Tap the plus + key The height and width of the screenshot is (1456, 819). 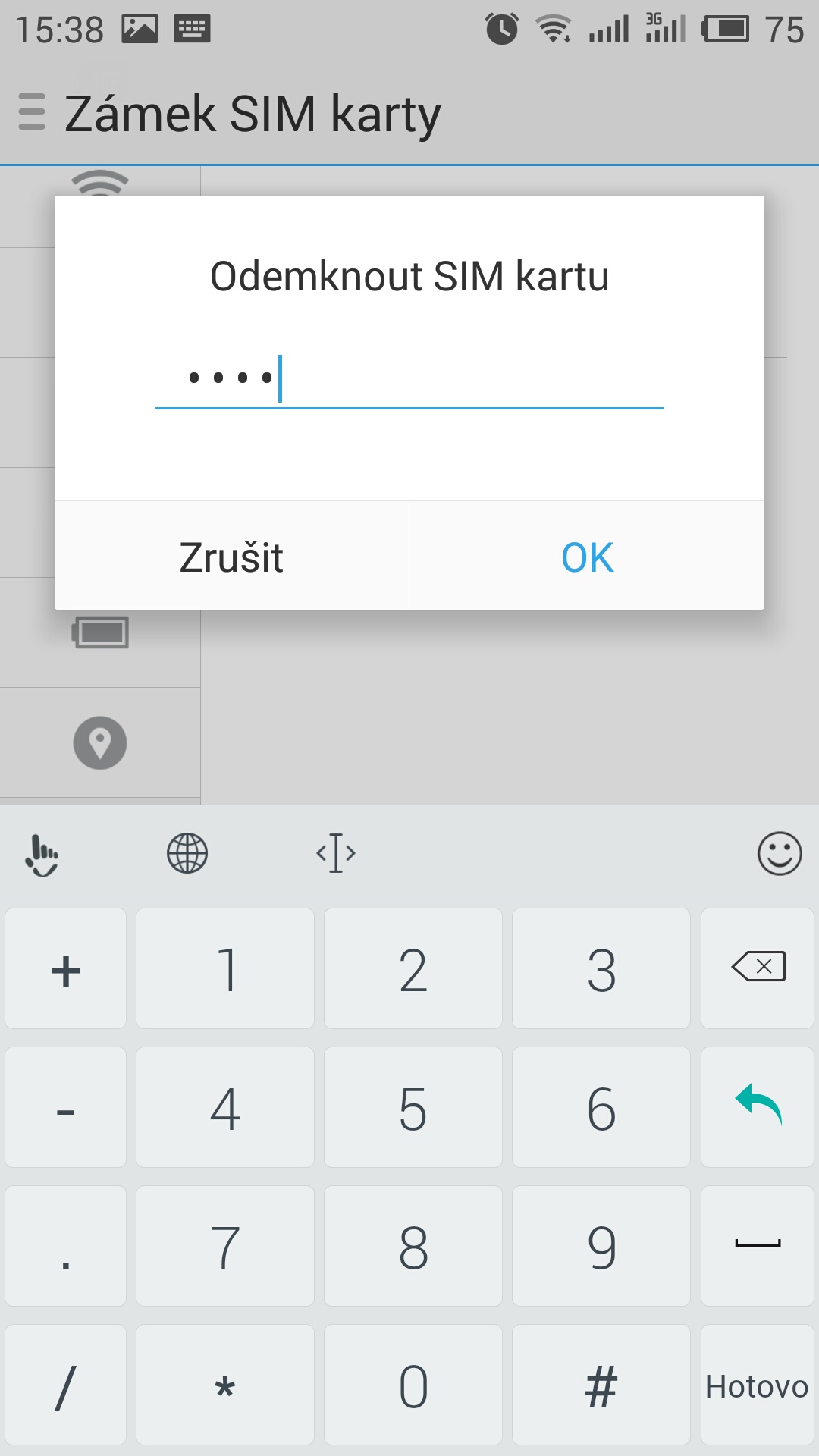[x=66, y=968]
